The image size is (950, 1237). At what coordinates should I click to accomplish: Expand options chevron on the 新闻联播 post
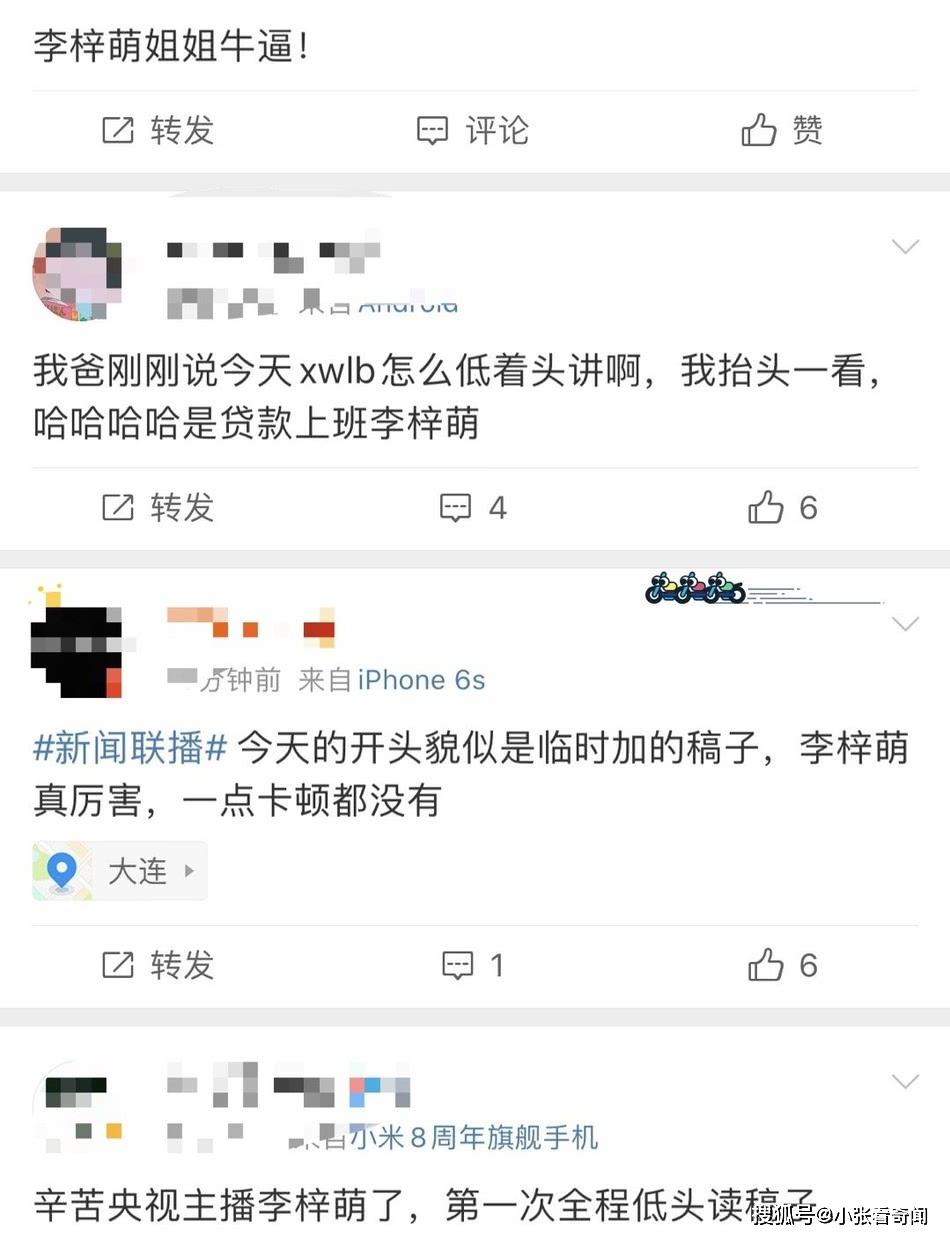905,625
